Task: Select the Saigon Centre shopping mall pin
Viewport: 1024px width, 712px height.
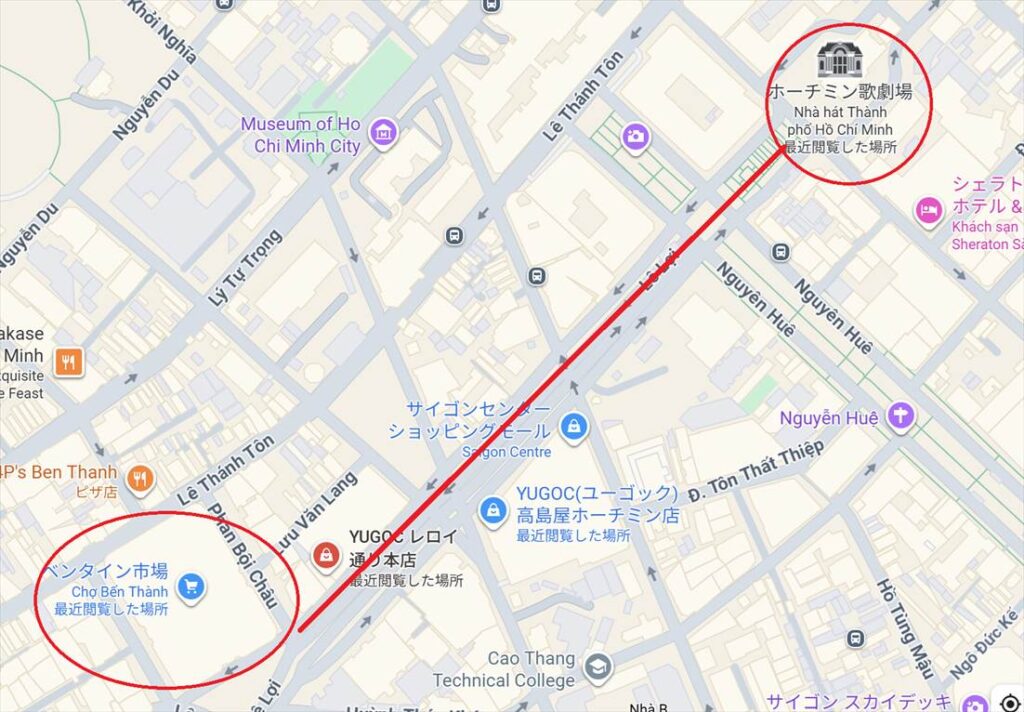Action: [572, 427]
